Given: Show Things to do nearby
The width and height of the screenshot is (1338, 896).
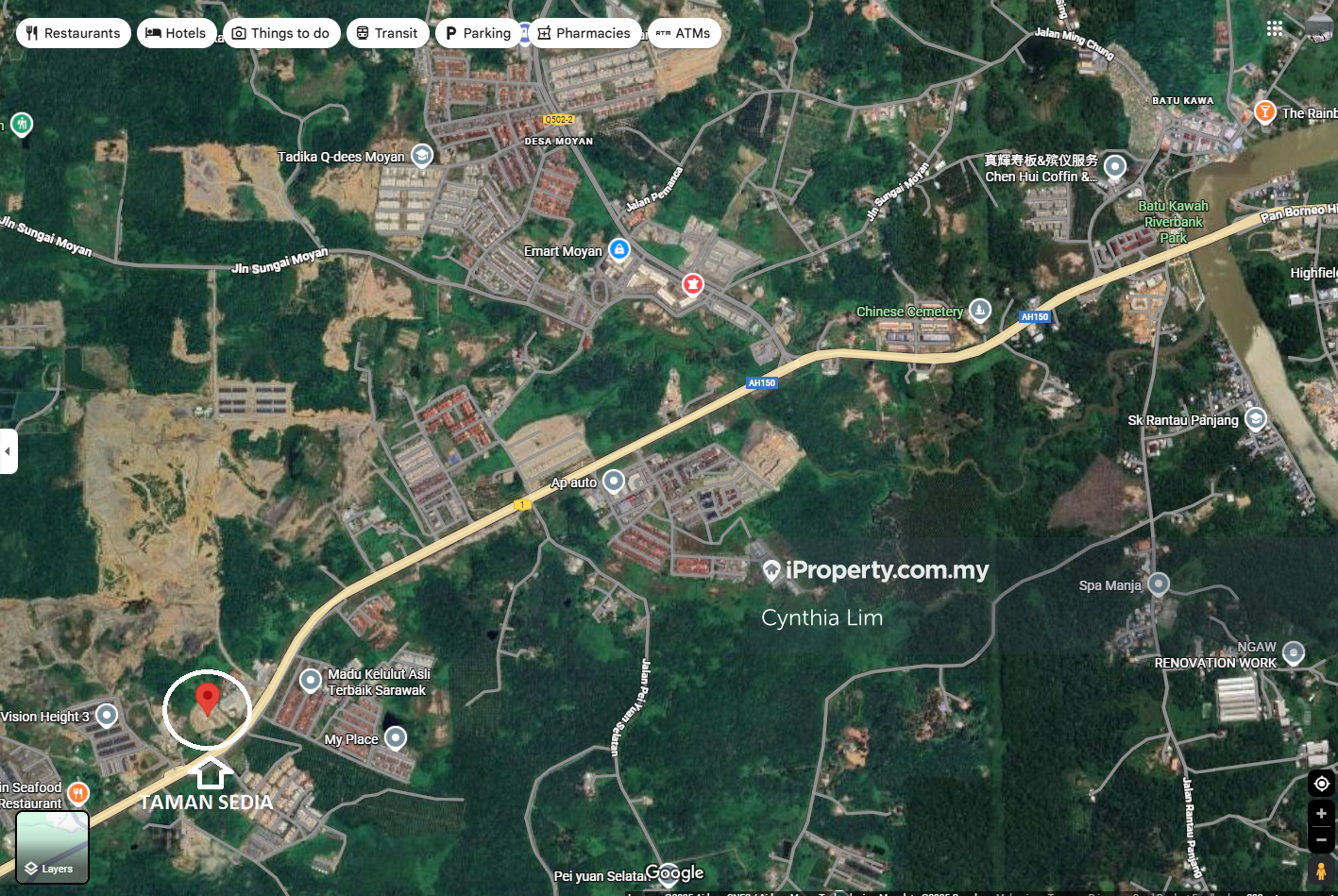Looking at the screenshot, I should (x=280, y=33).
